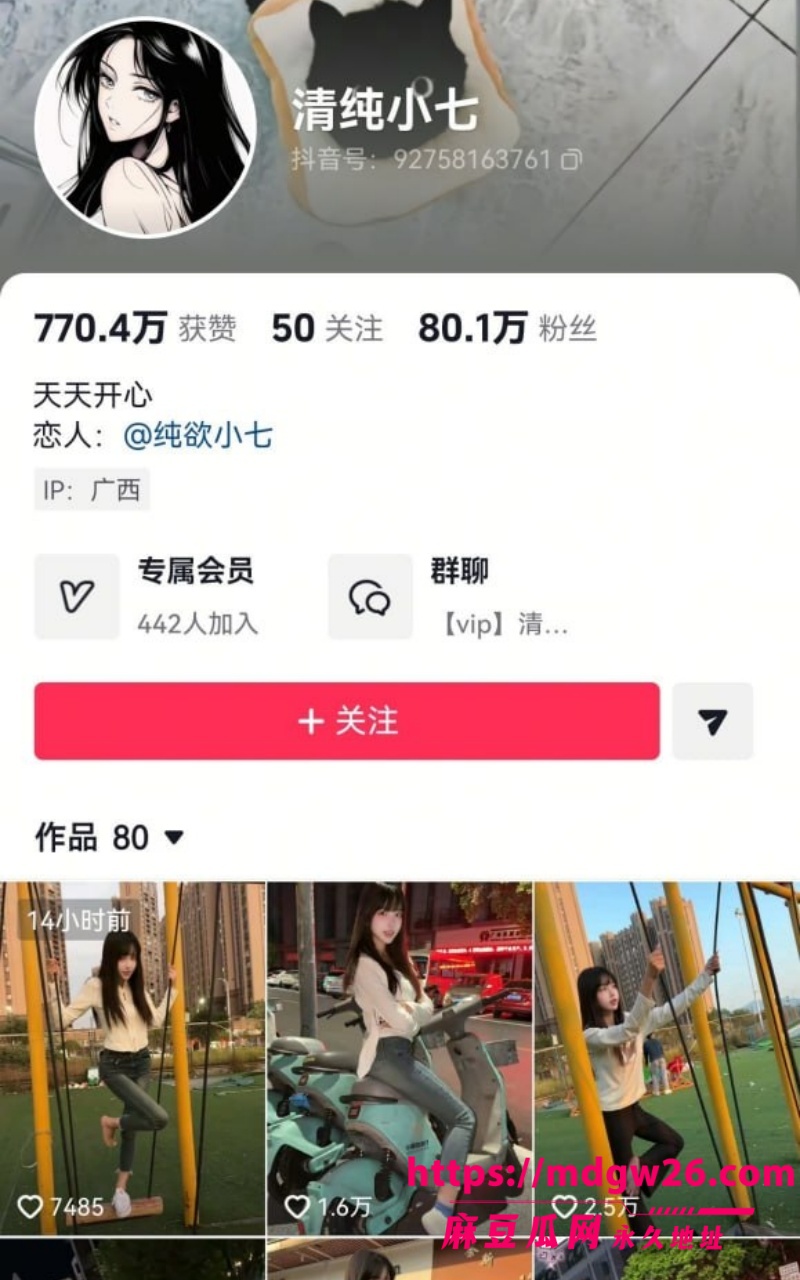The width and height of the screenshot is (800, 1280).
Task: View the 80.1万 粉丝 followers list
Action: tap(507, 328)
